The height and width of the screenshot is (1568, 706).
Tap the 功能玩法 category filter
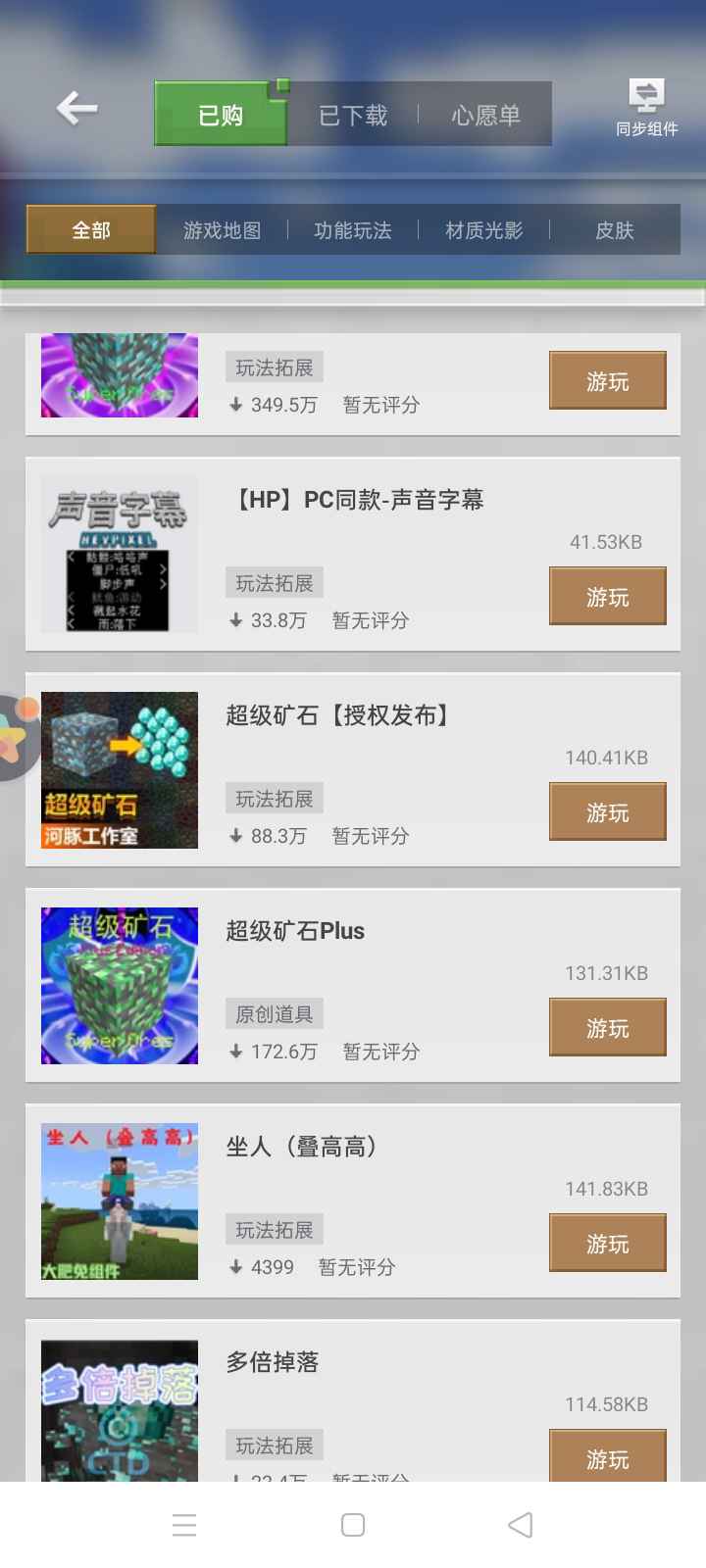(351, 229)
